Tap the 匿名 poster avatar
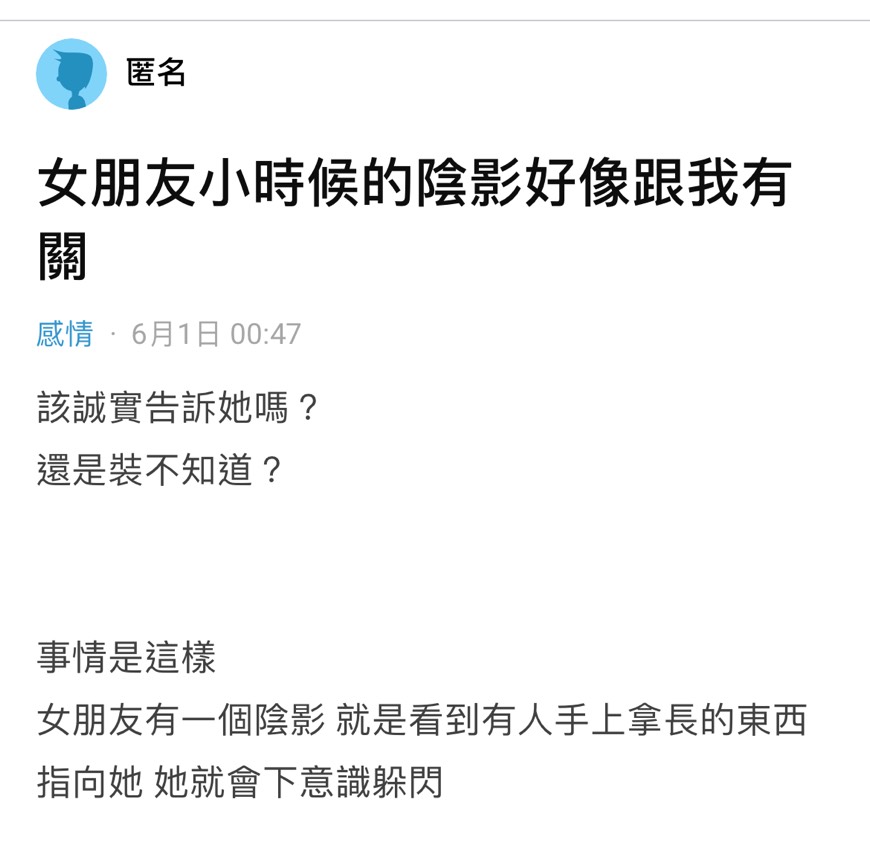 click(72, 74)
